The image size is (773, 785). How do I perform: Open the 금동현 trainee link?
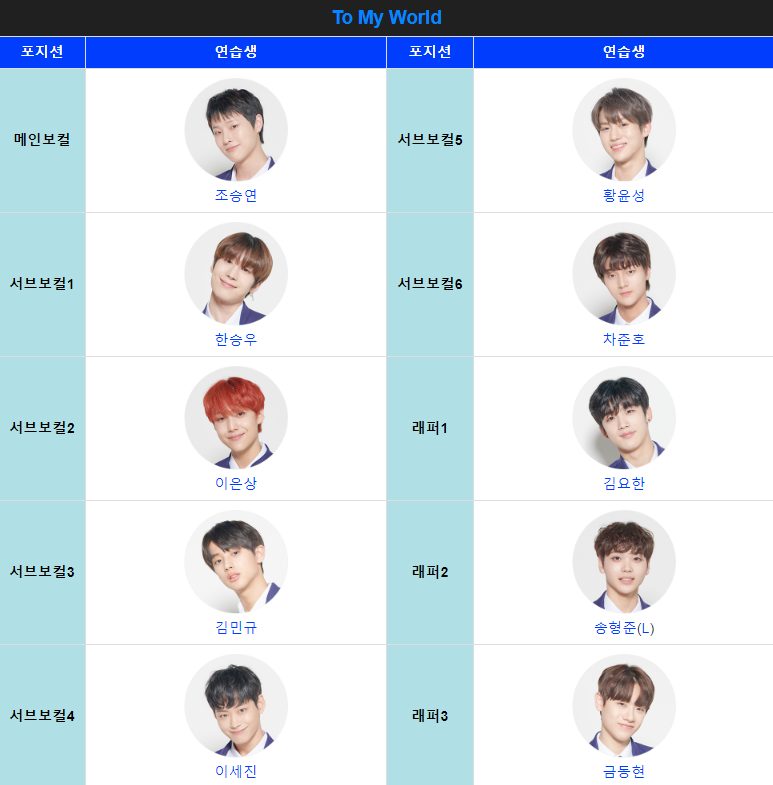click(x=623, y=771)
